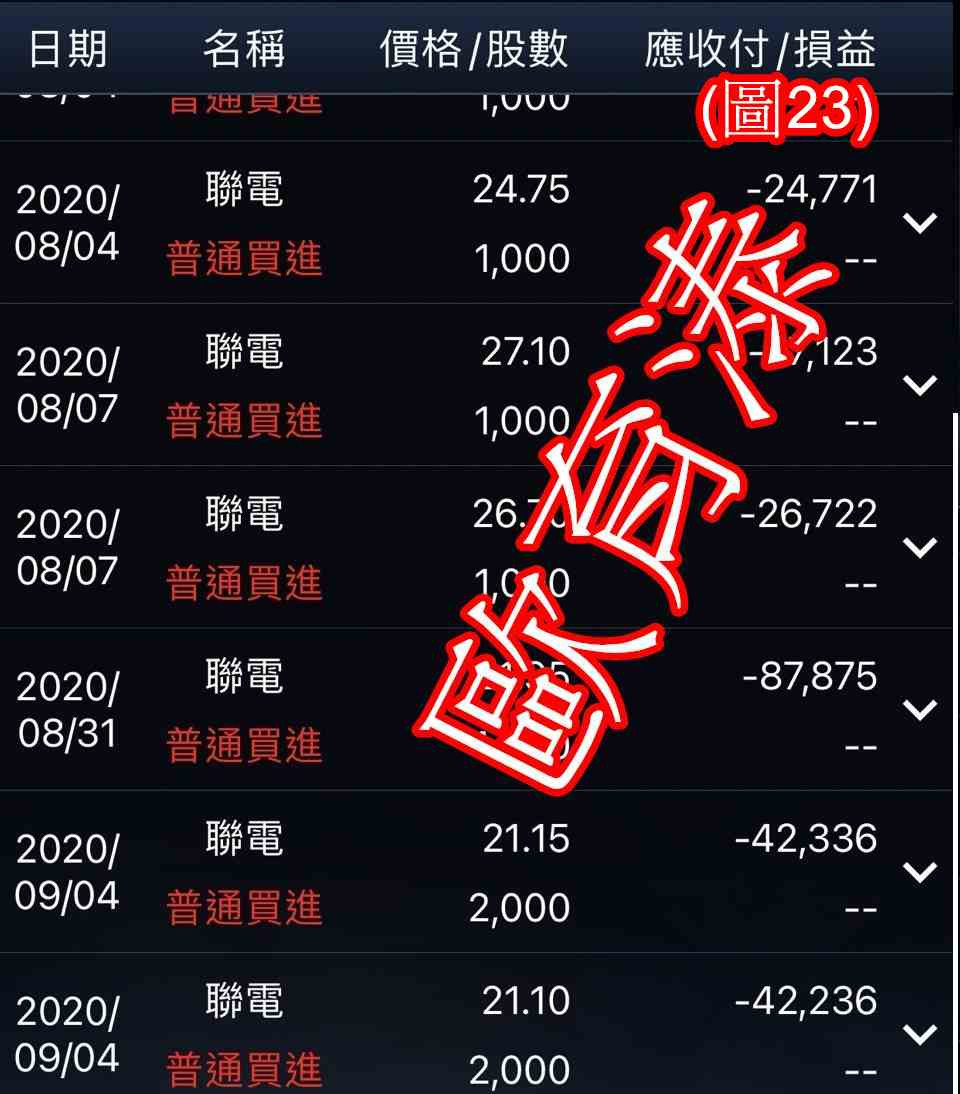Expand the 2020/08/31 trade of -87,875
The width and height of the screenshot is (960, 1094).
coord(920,709)
